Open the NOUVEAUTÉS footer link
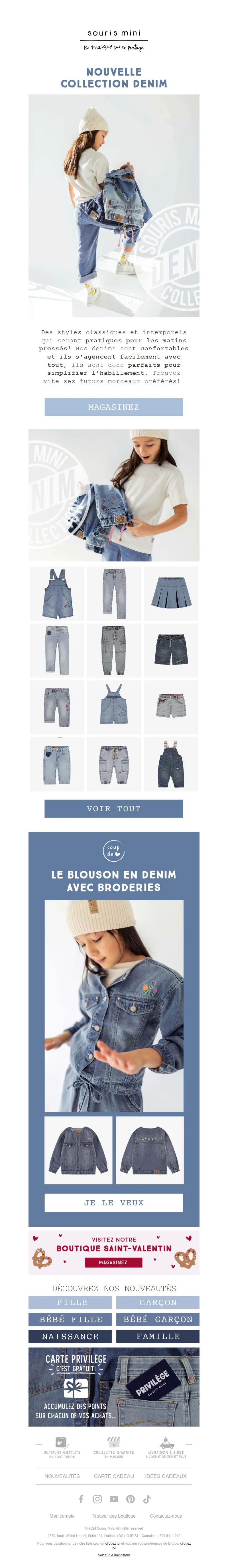This screenshot has width=228, height=1568. tap(62, 1476)
